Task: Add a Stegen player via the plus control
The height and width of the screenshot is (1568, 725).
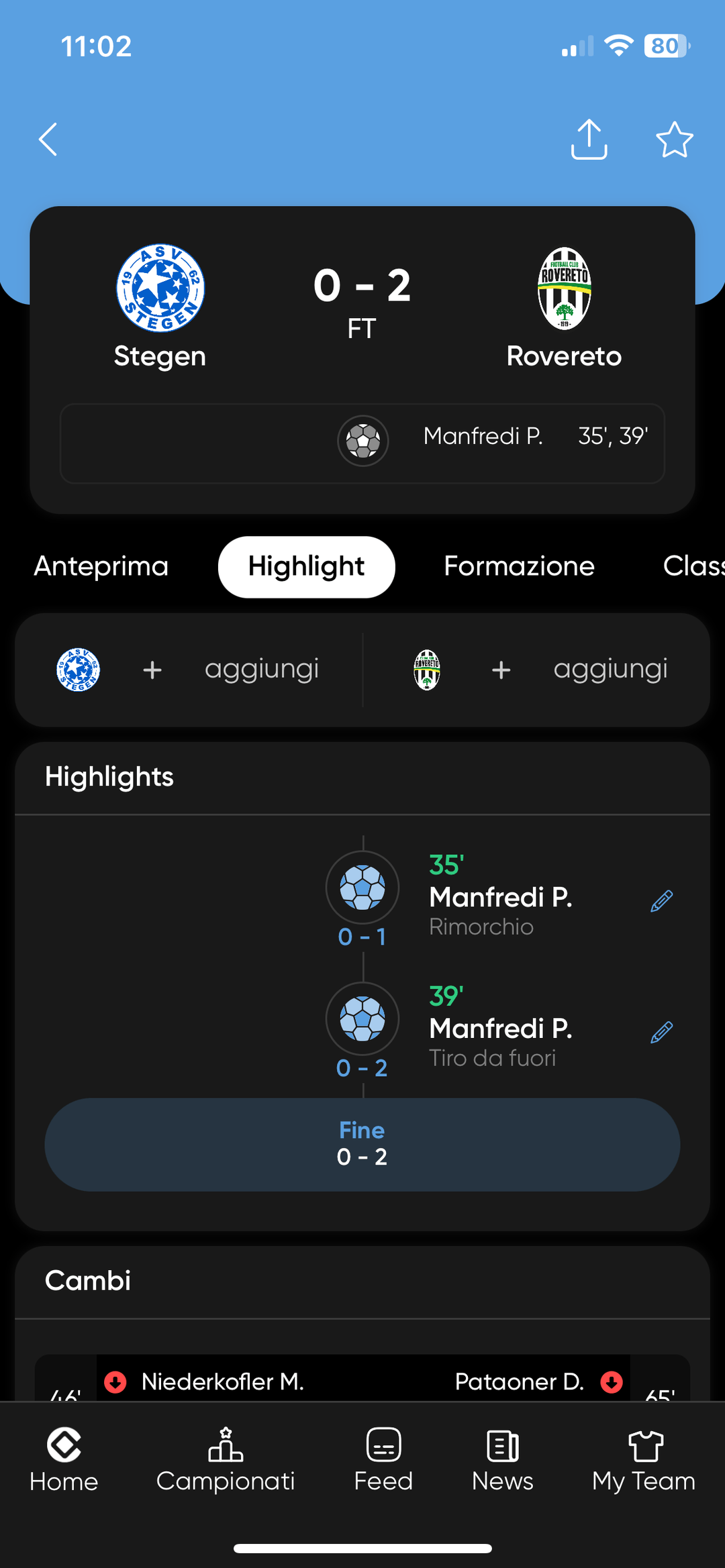Action: [152, 669]
